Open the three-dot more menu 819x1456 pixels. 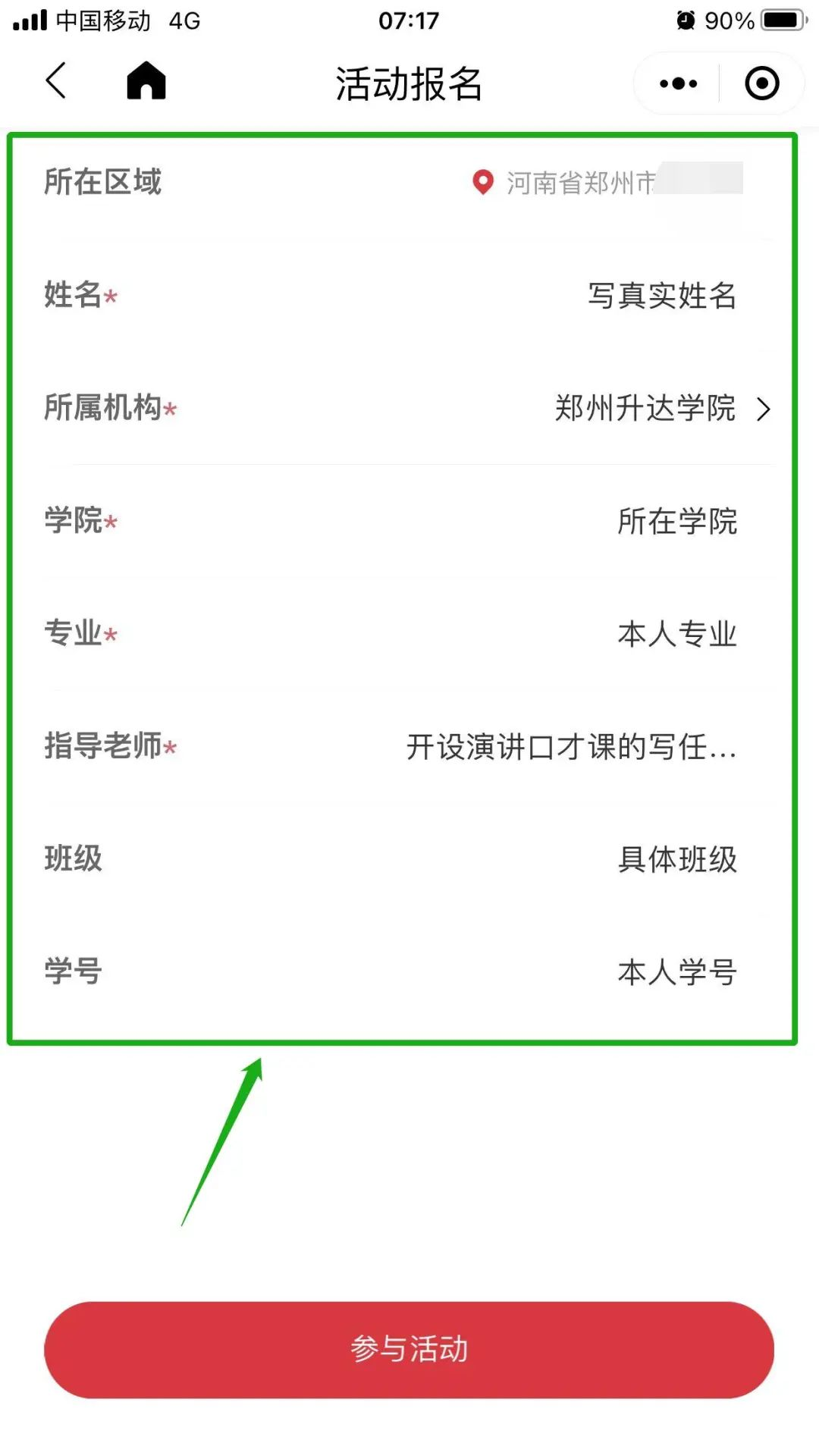click(x=678, y=83)
